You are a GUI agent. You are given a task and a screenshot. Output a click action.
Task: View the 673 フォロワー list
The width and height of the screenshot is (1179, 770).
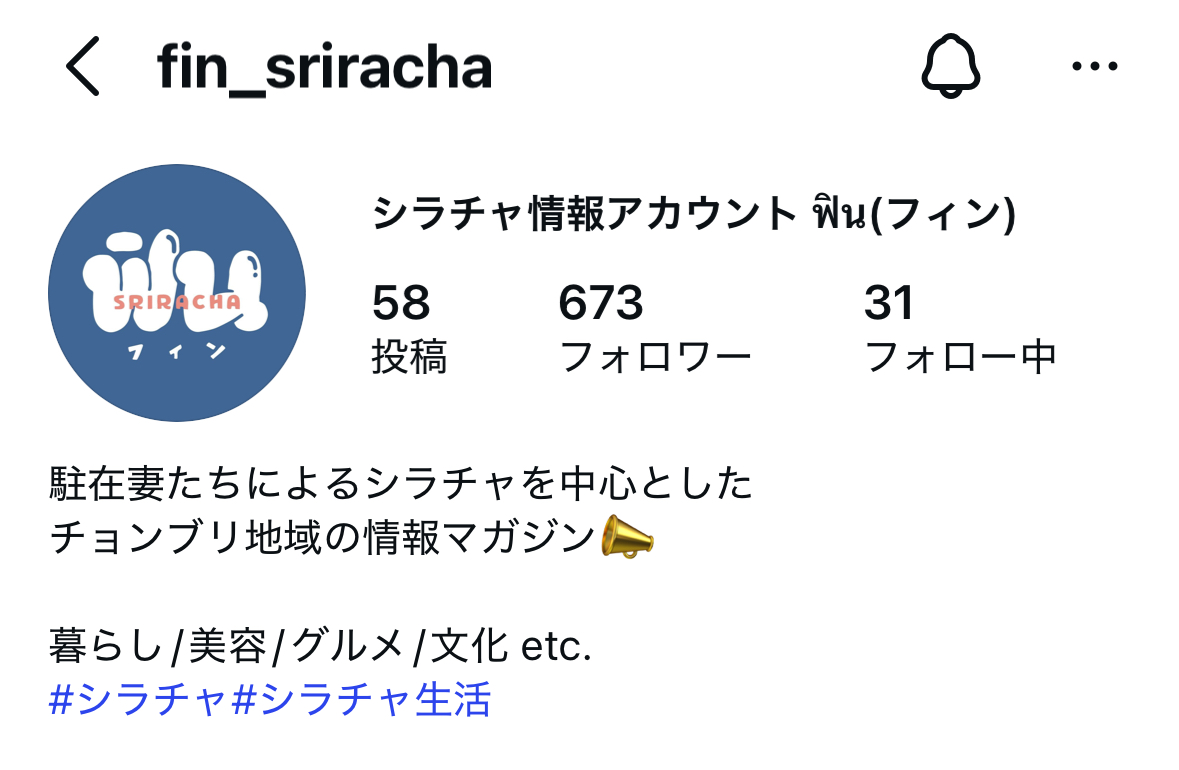coord(654,328)
